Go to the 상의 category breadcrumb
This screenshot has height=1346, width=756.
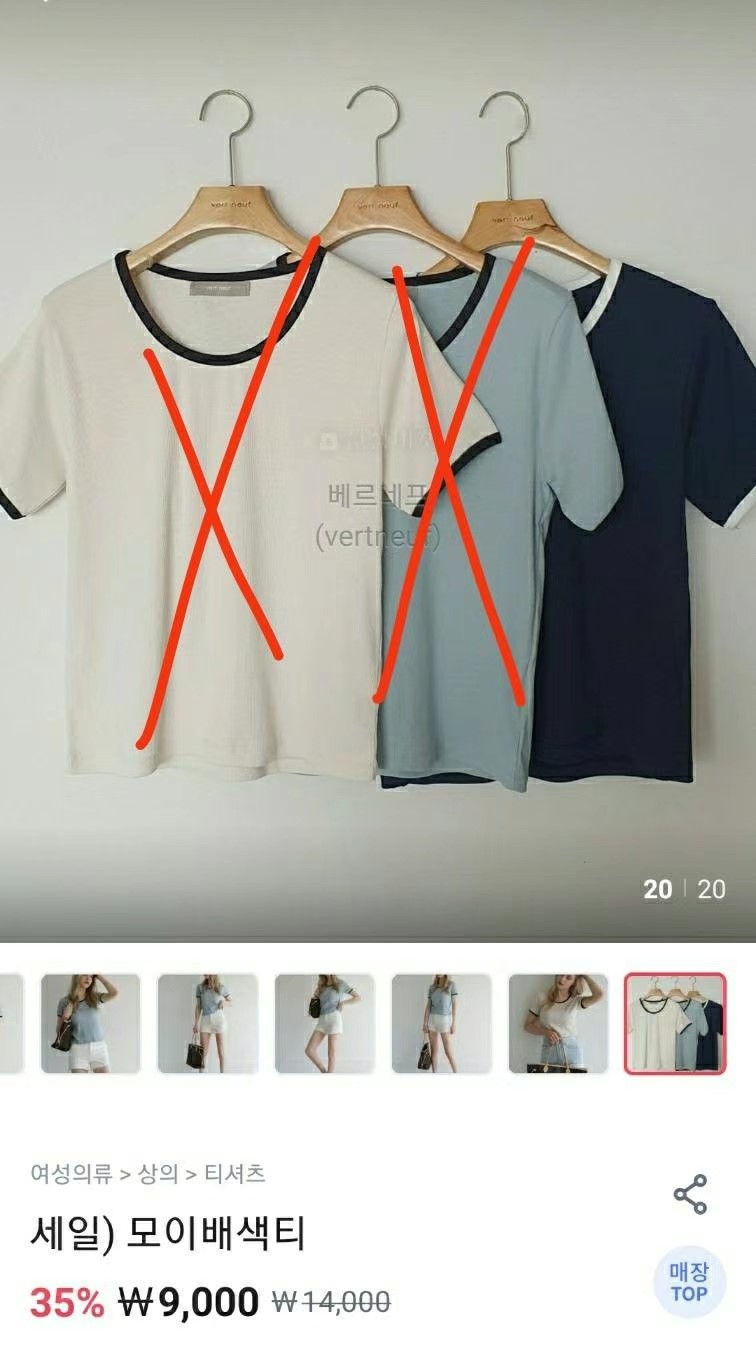[157, 1173]
